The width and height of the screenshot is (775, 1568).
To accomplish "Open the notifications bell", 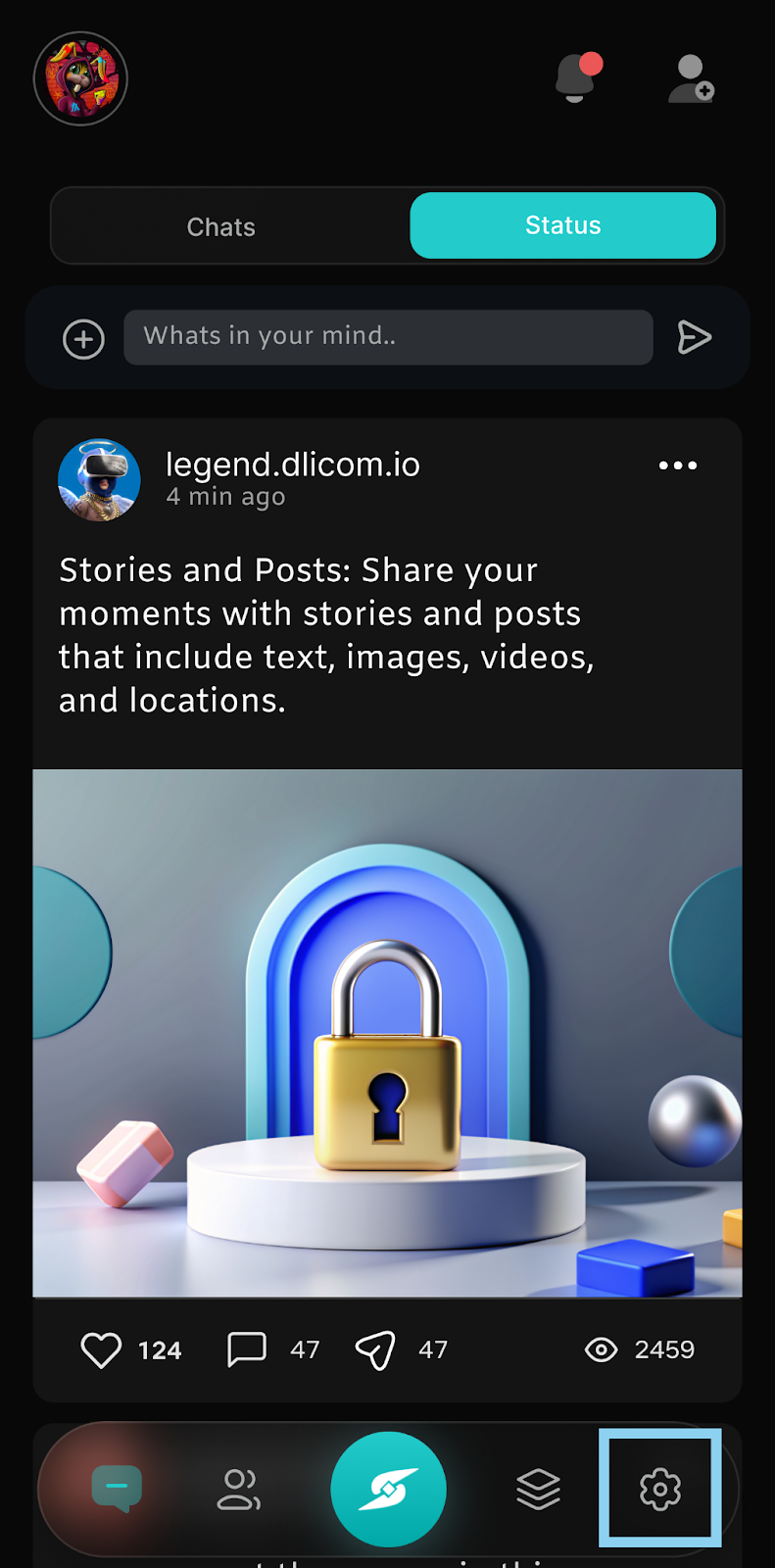I will click(x=576, y=78).
